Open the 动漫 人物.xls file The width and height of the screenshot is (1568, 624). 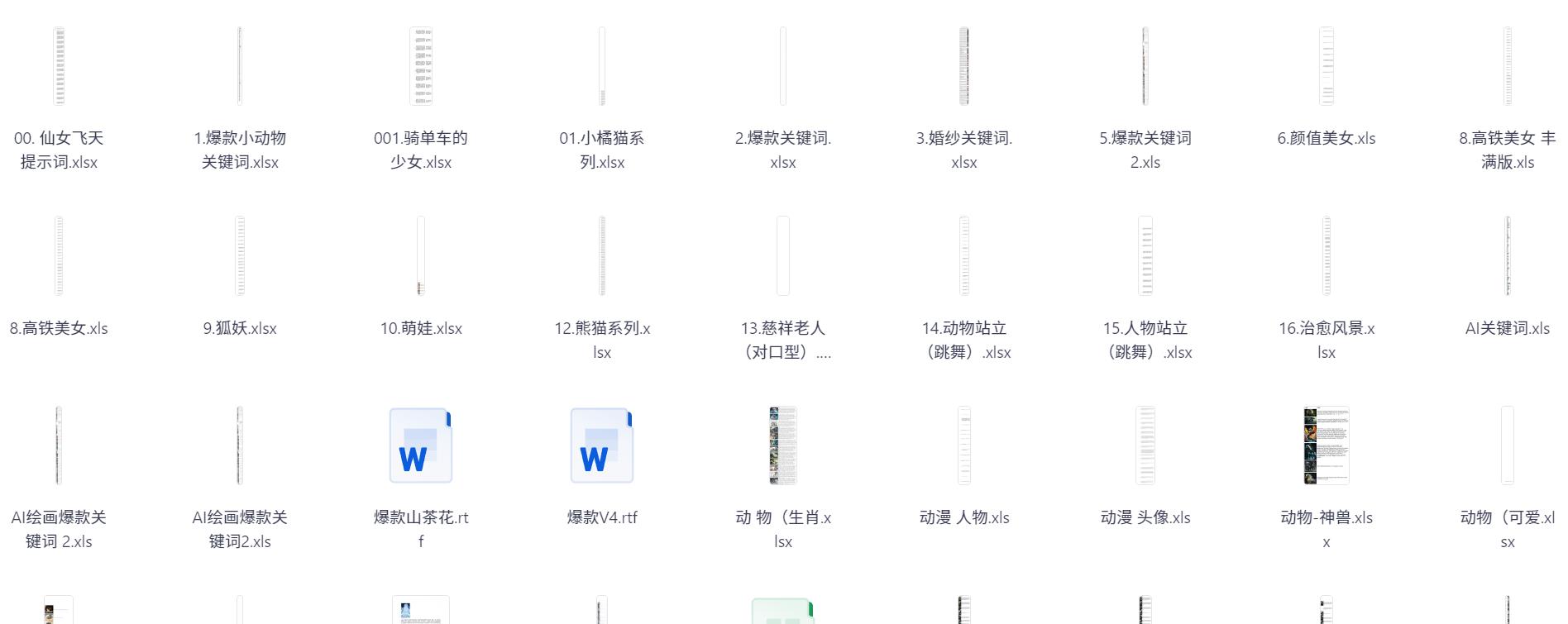click(x=964, y=445)
